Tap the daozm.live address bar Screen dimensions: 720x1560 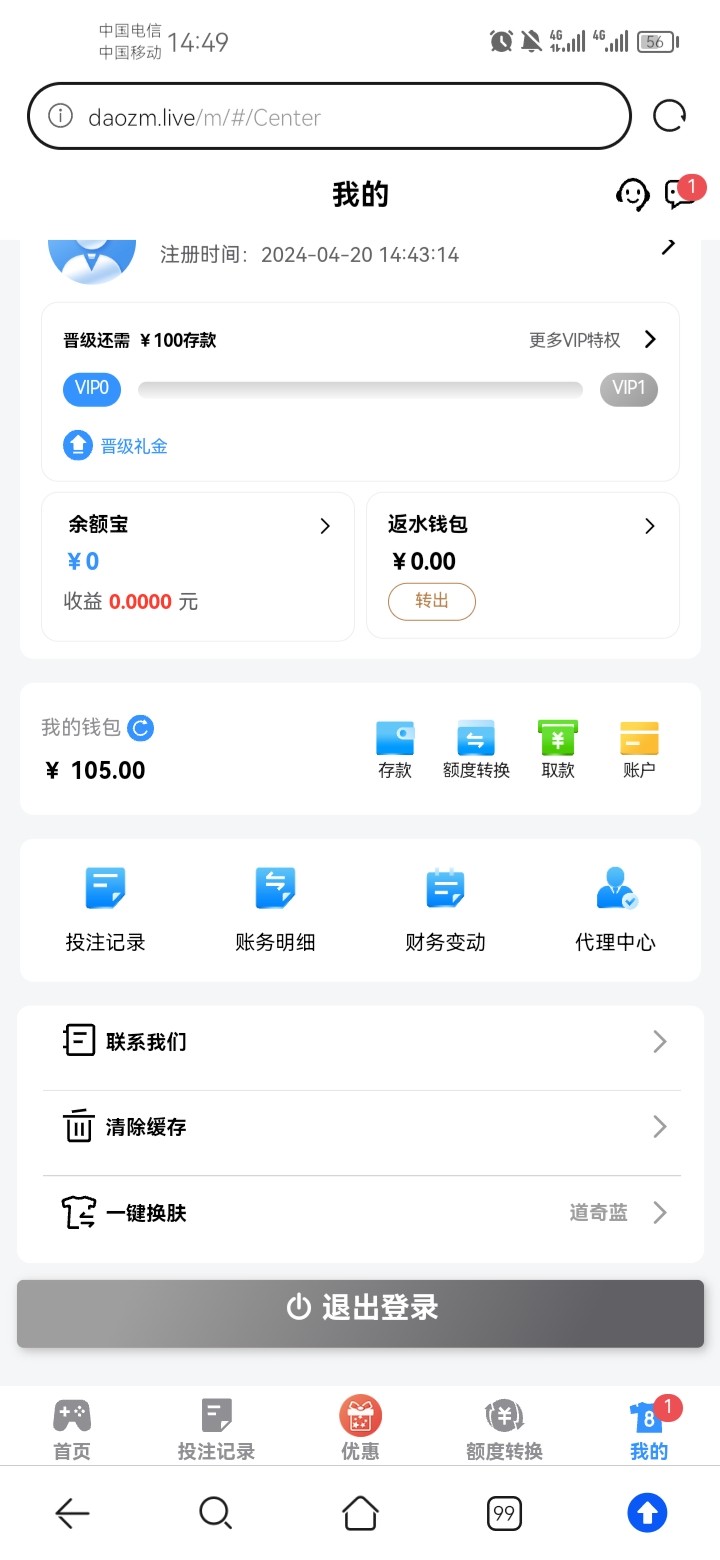pyautogui.click(x=329, y=117)
